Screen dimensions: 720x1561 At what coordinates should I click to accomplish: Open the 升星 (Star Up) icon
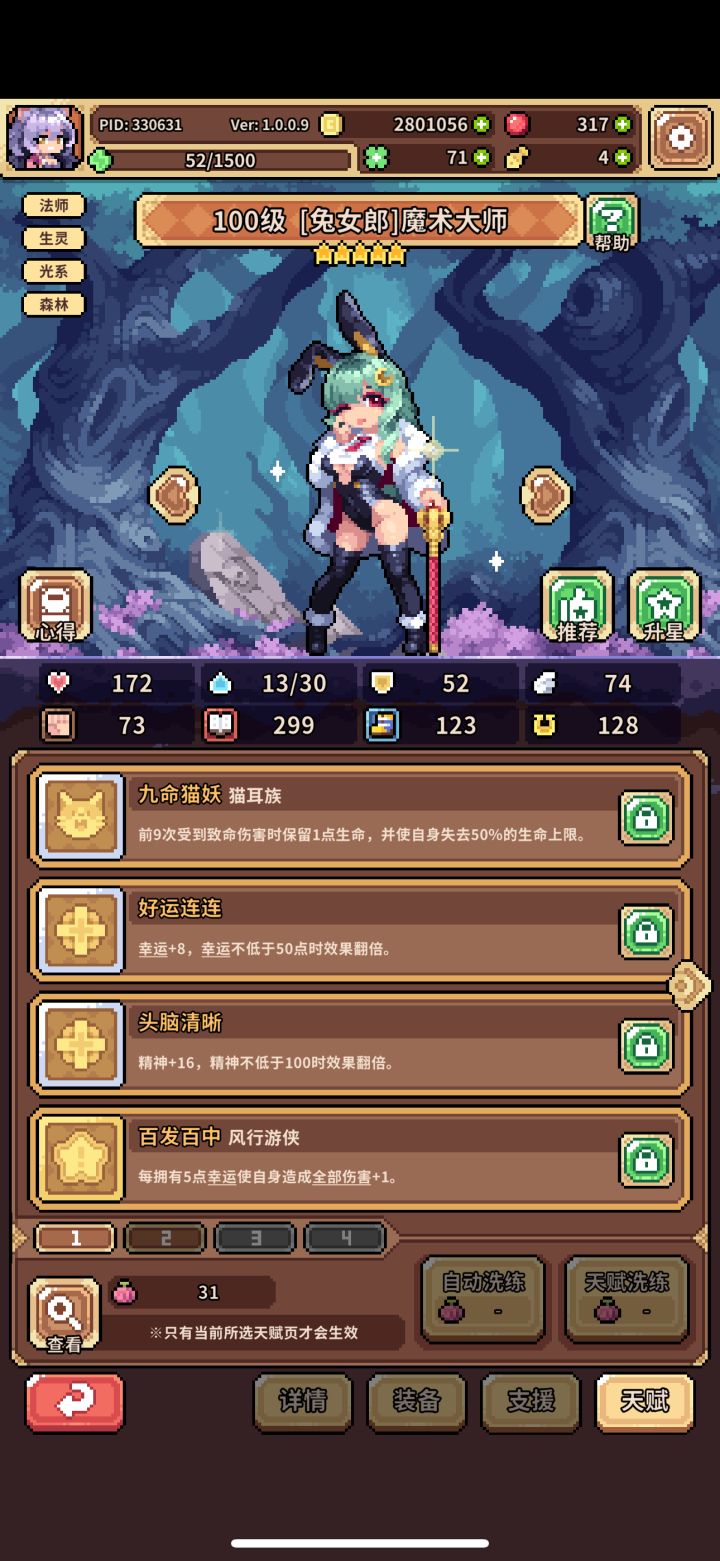click(x=663, y=605)
